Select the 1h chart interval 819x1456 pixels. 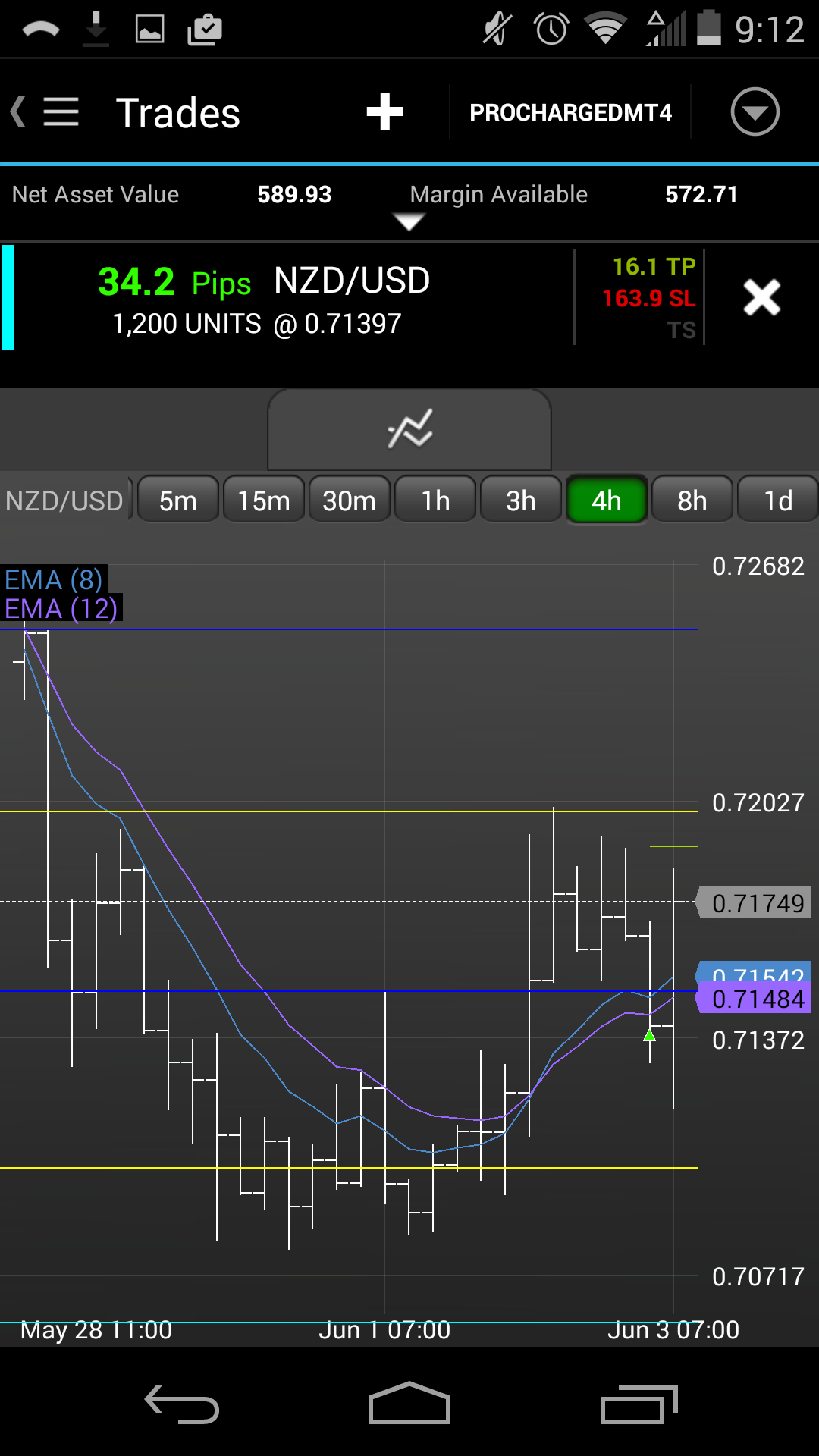coord(435,500)
